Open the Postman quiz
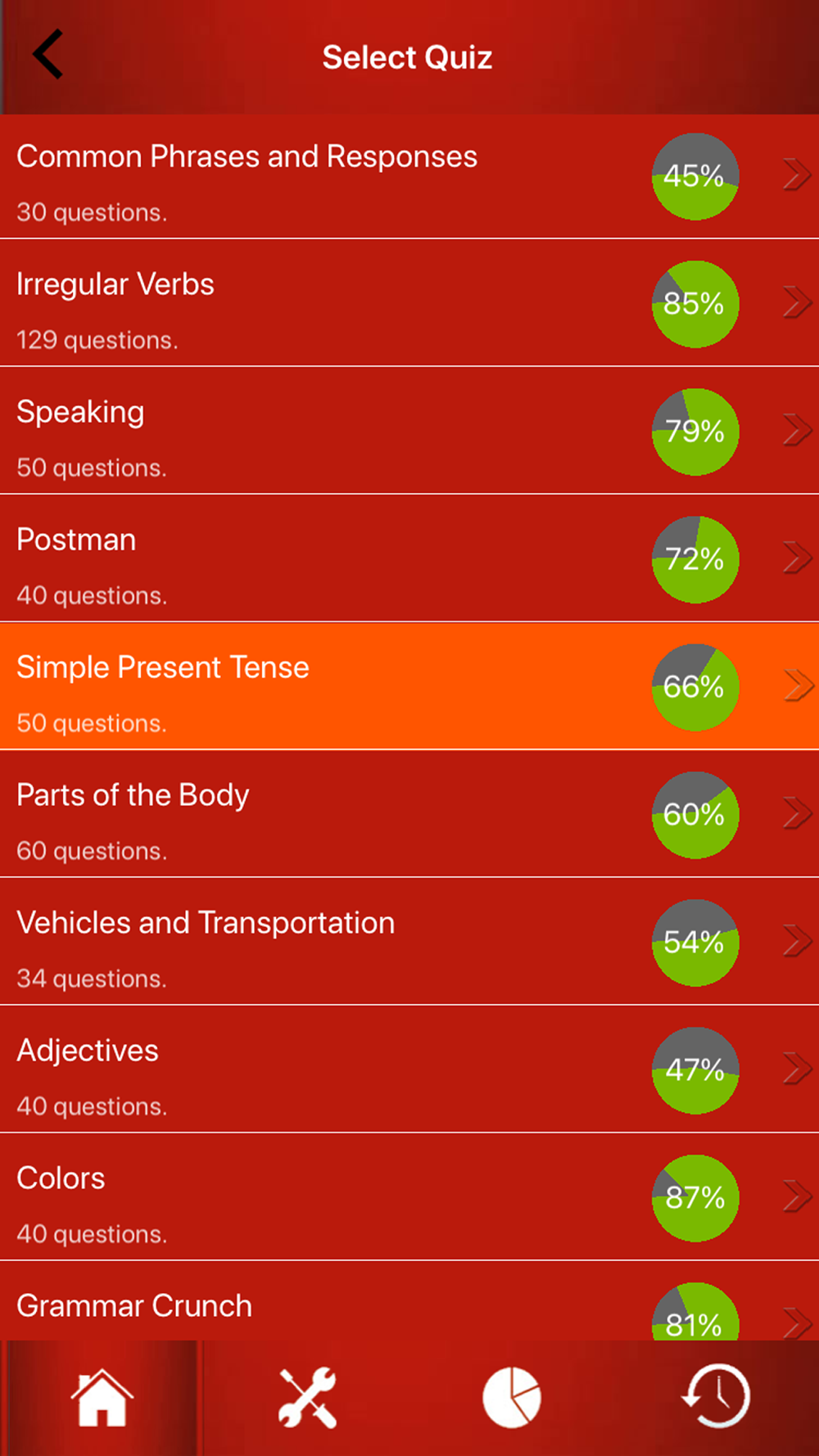Viewport: 819px width, 1456px height. pos(409,558)
